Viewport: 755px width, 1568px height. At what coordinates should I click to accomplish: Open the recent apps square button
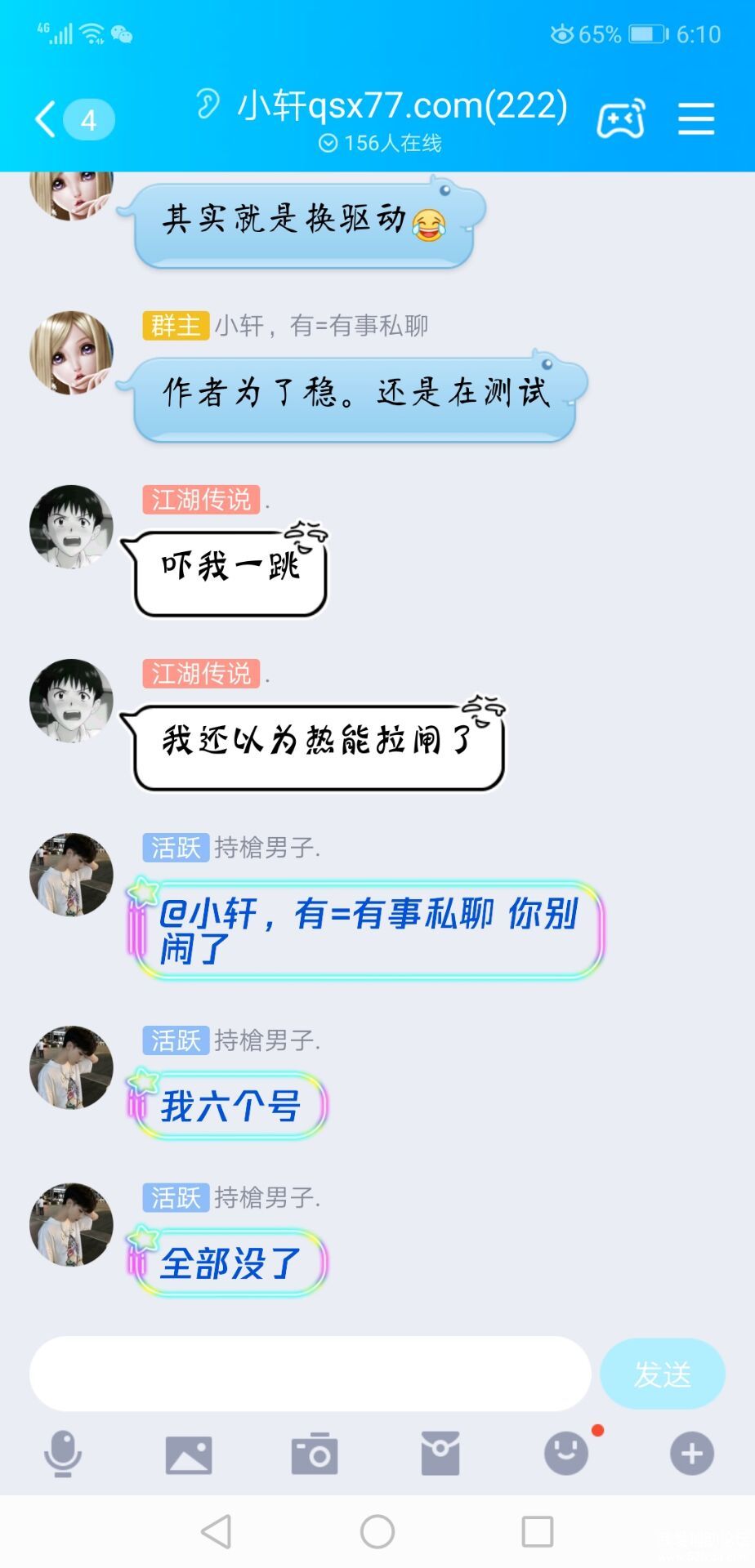point(538,1531)
